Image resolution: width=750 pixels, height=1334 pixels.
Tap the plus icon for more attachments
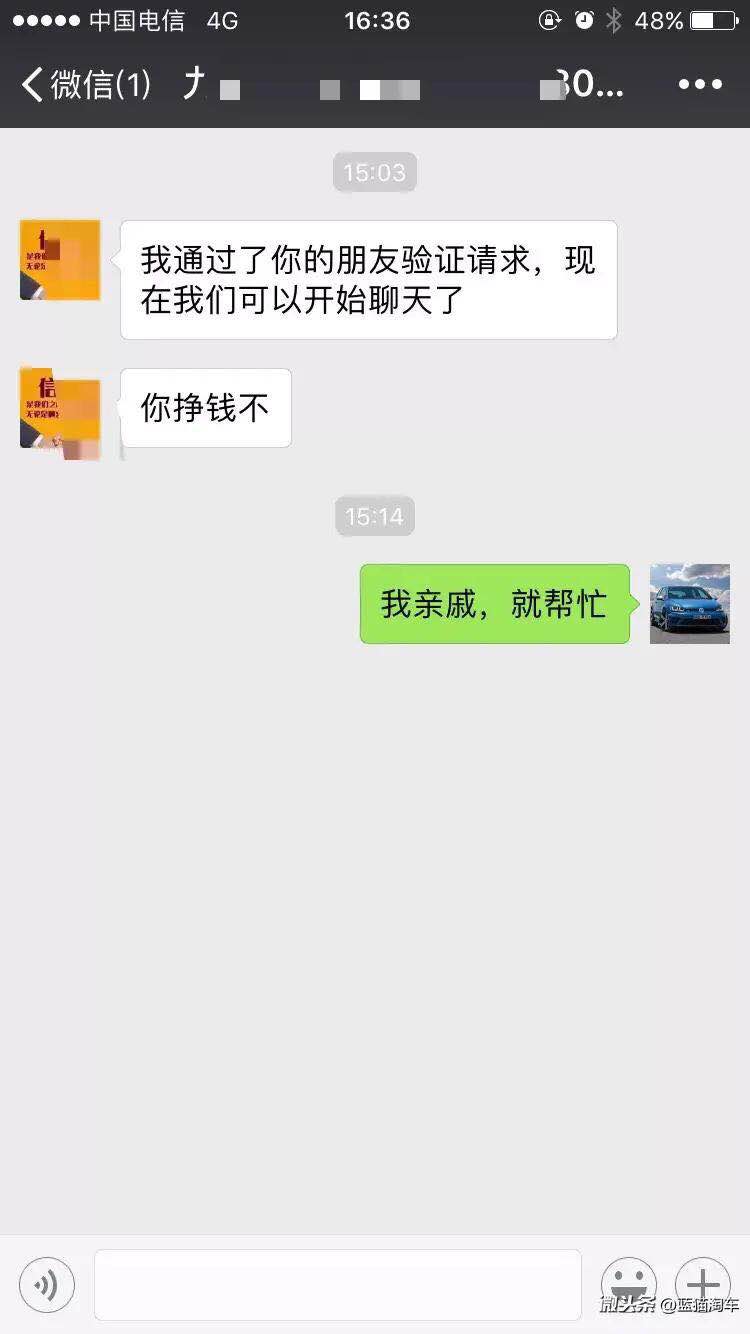pyautogui.click(x=703, y=1284)
